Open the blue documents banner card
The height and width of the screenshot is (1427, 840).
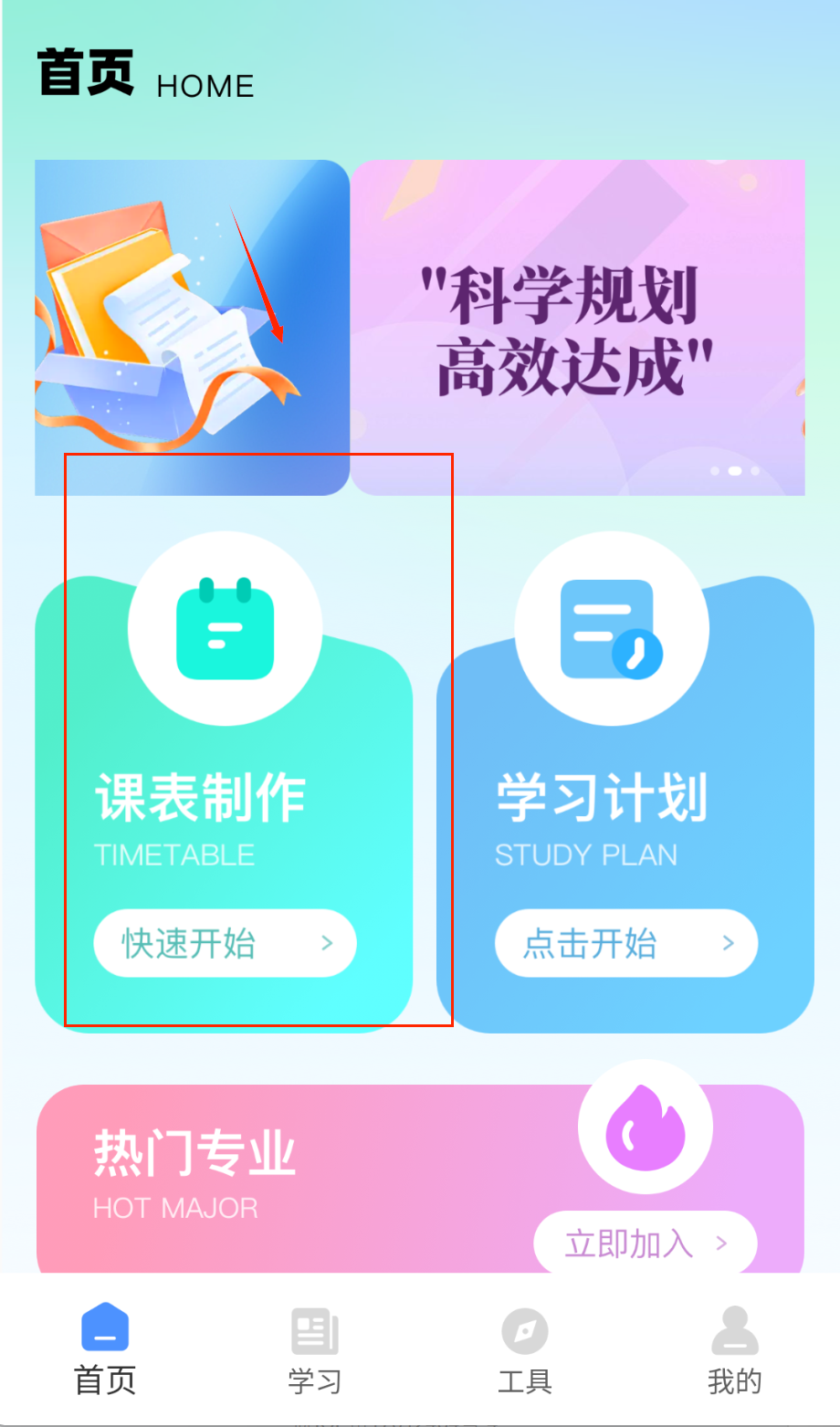click(x=192, y=329)
